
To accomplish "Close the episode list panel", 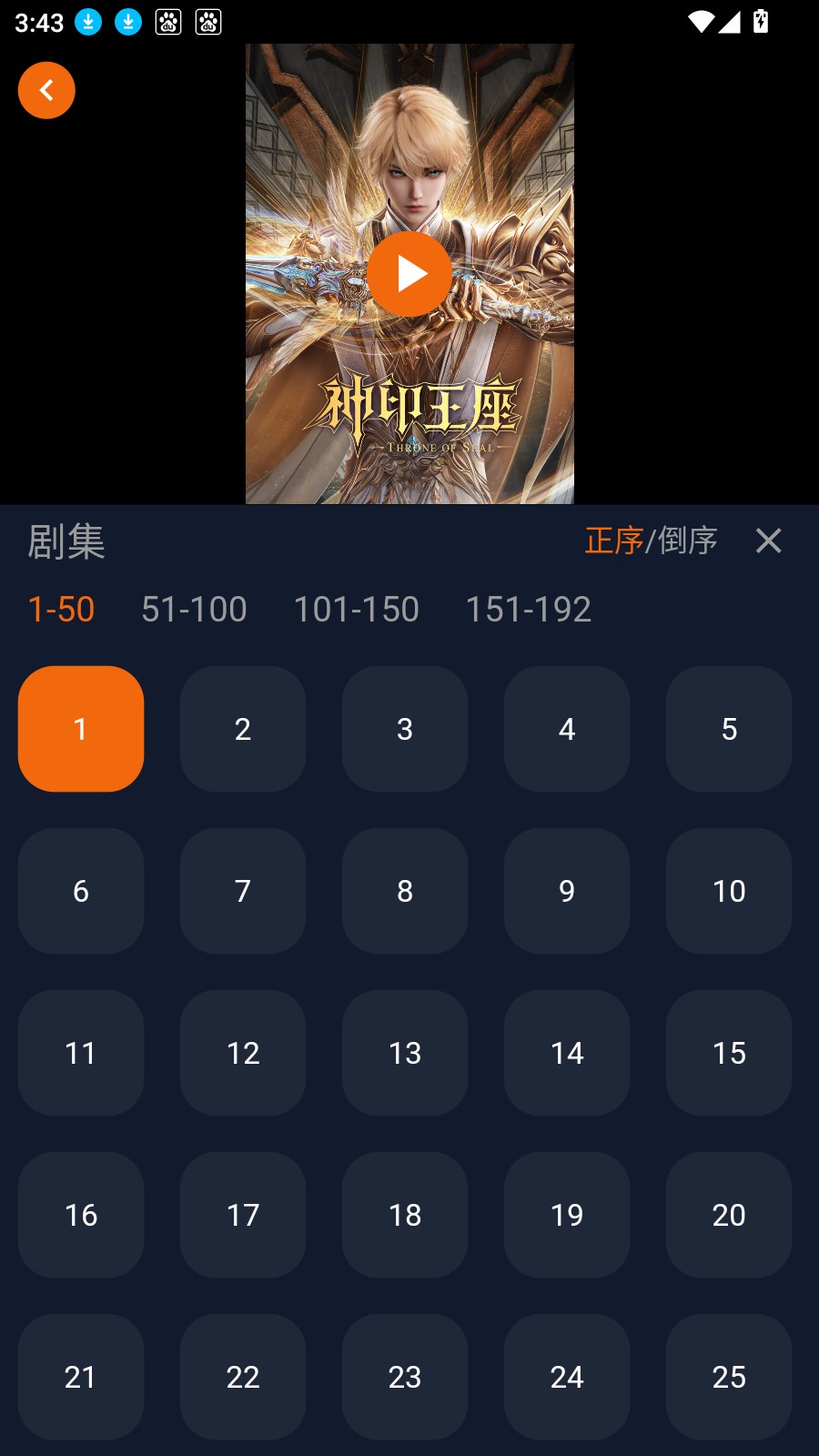I will [768, 541].
